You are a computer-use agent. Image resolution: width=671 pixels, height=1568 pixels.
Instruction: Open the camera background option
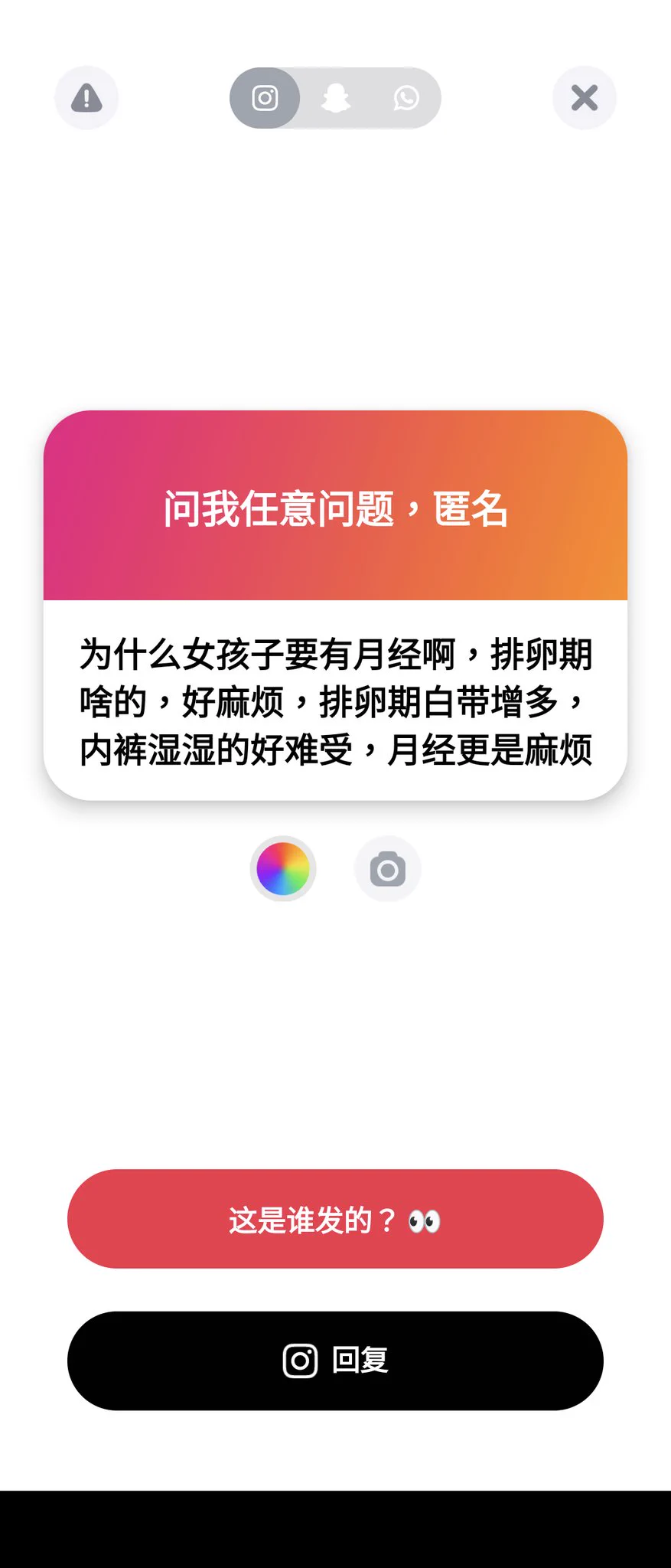[x=388, y=869]
